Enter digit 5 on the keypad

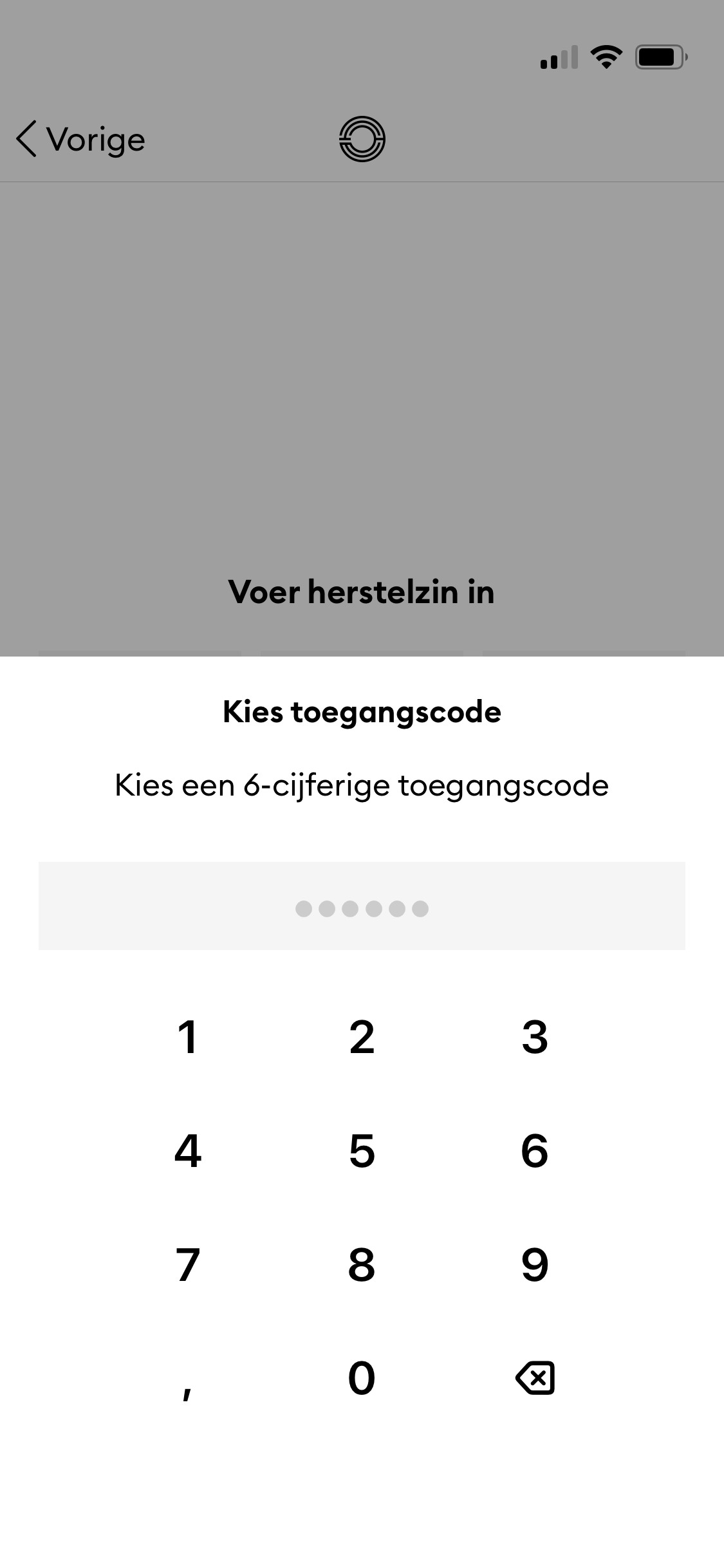[x=362, y=1151]
